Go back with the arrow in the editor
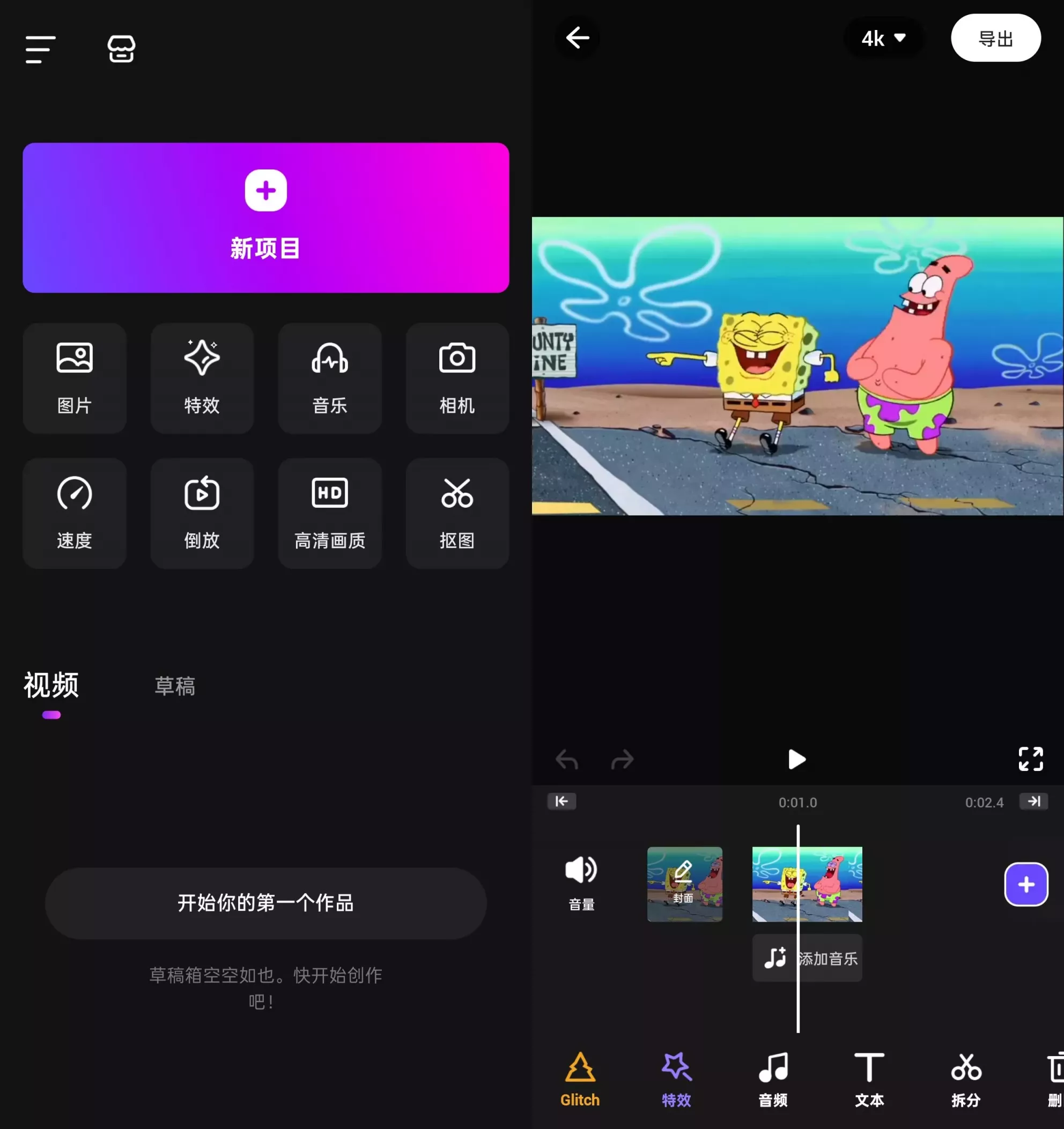This screenshot has width=1064, height=1129. click(x=577, y=38)
